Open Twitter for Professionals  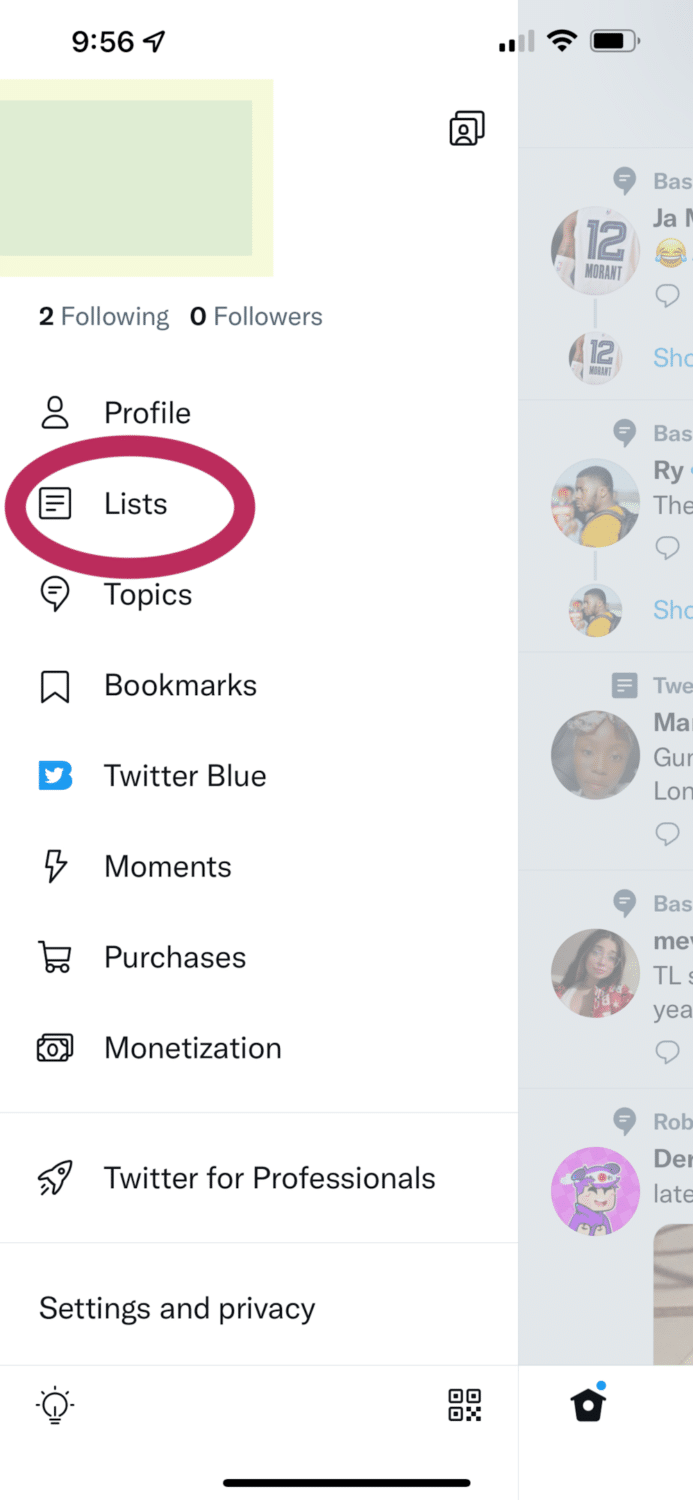coord(237,1178)
